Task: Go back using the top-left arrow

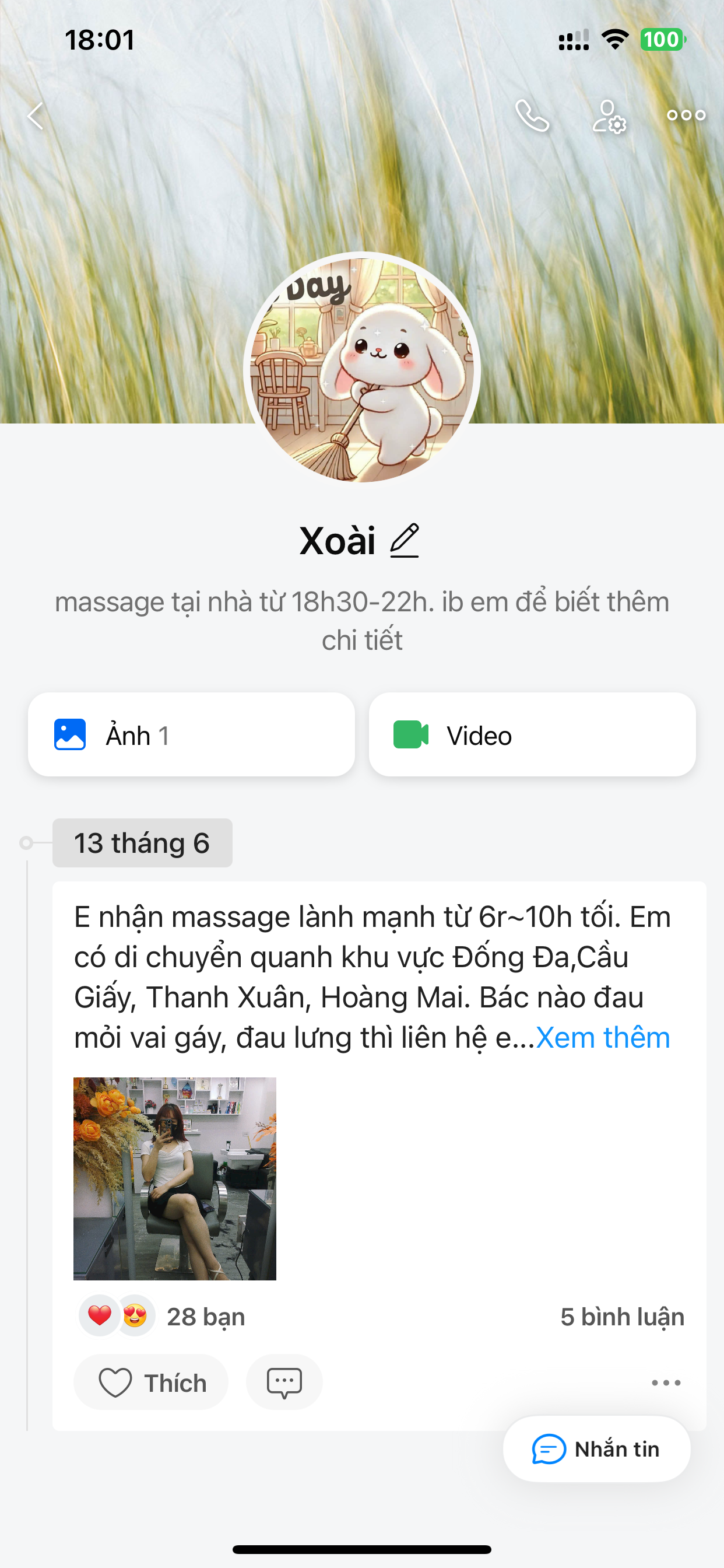Action: pyautogui.click(x=36, y=116)
